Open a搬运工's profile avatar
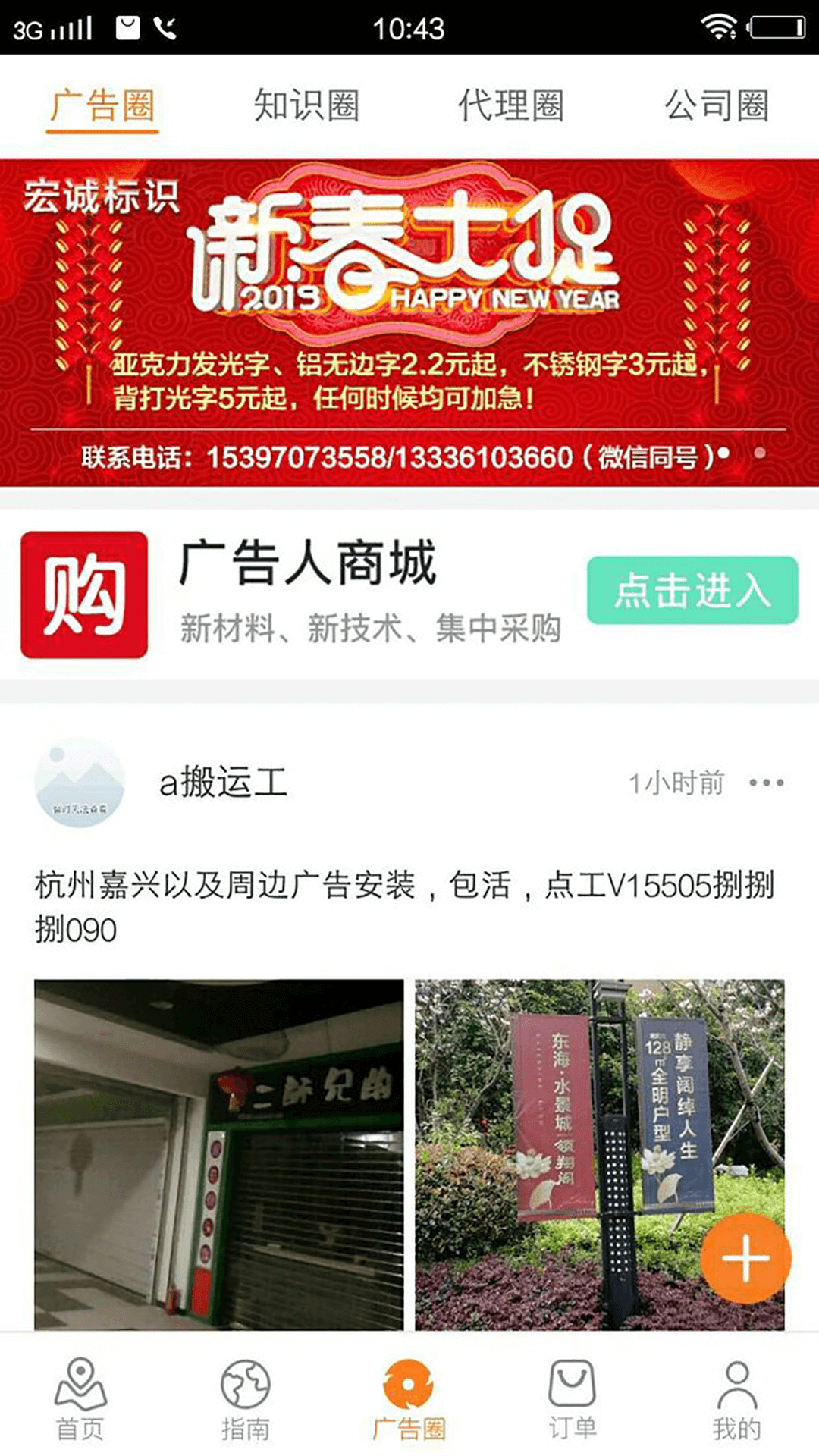Viewport: 819px width, 1456px height. tap(80, 782)
